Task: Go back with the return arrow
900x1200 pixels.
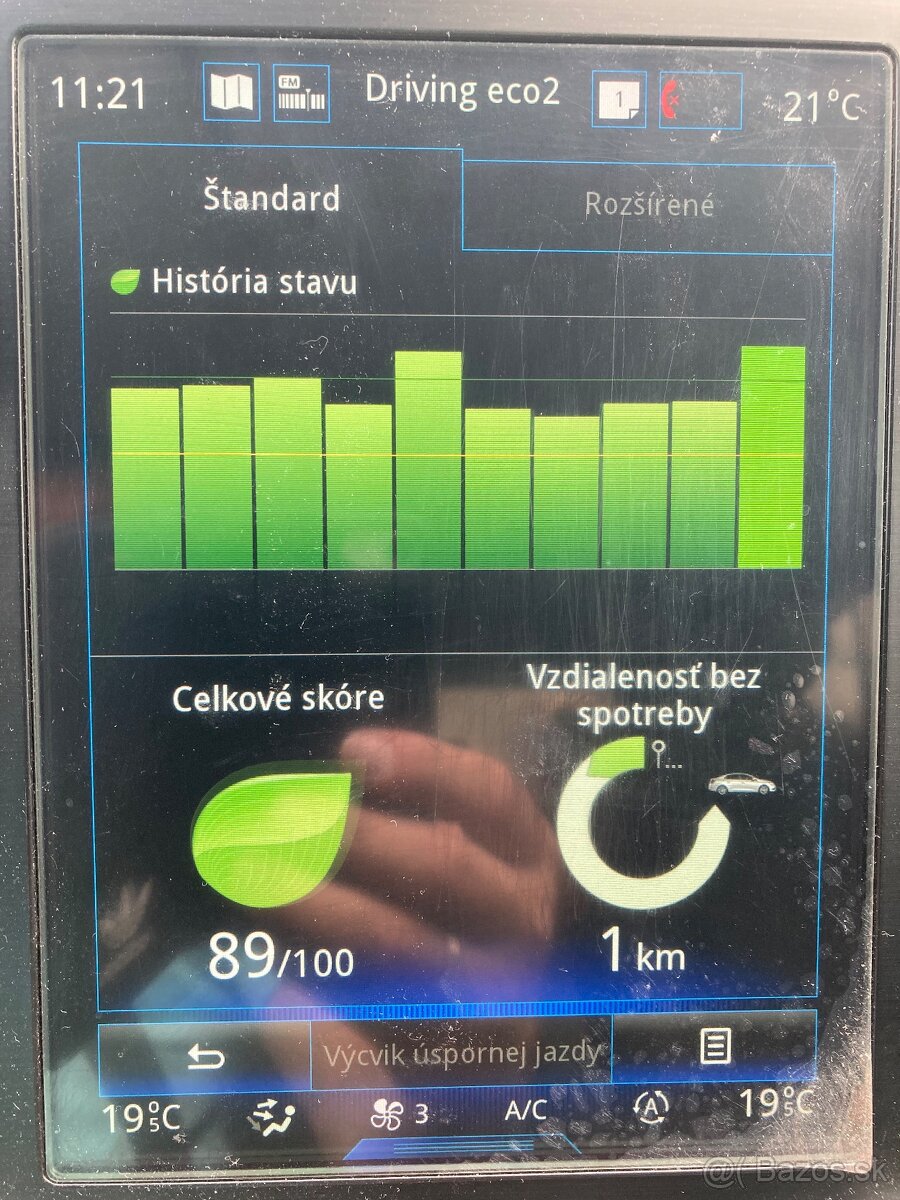Action: tap(205, 1055)
